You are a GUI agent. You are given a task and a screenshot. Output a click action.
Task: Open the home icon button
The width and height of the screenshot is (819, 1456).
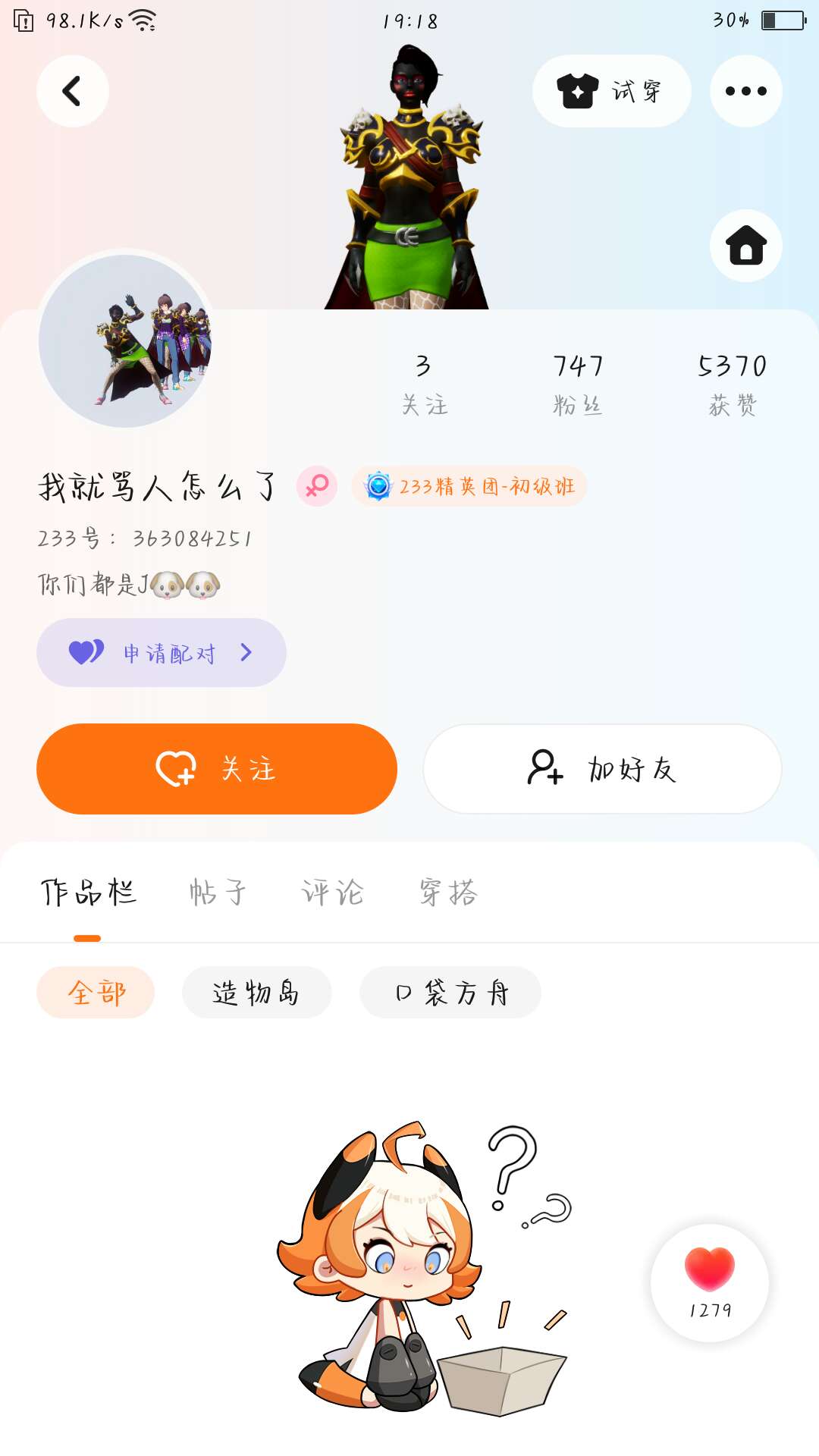pyautogui.click(x=745, y=246)
